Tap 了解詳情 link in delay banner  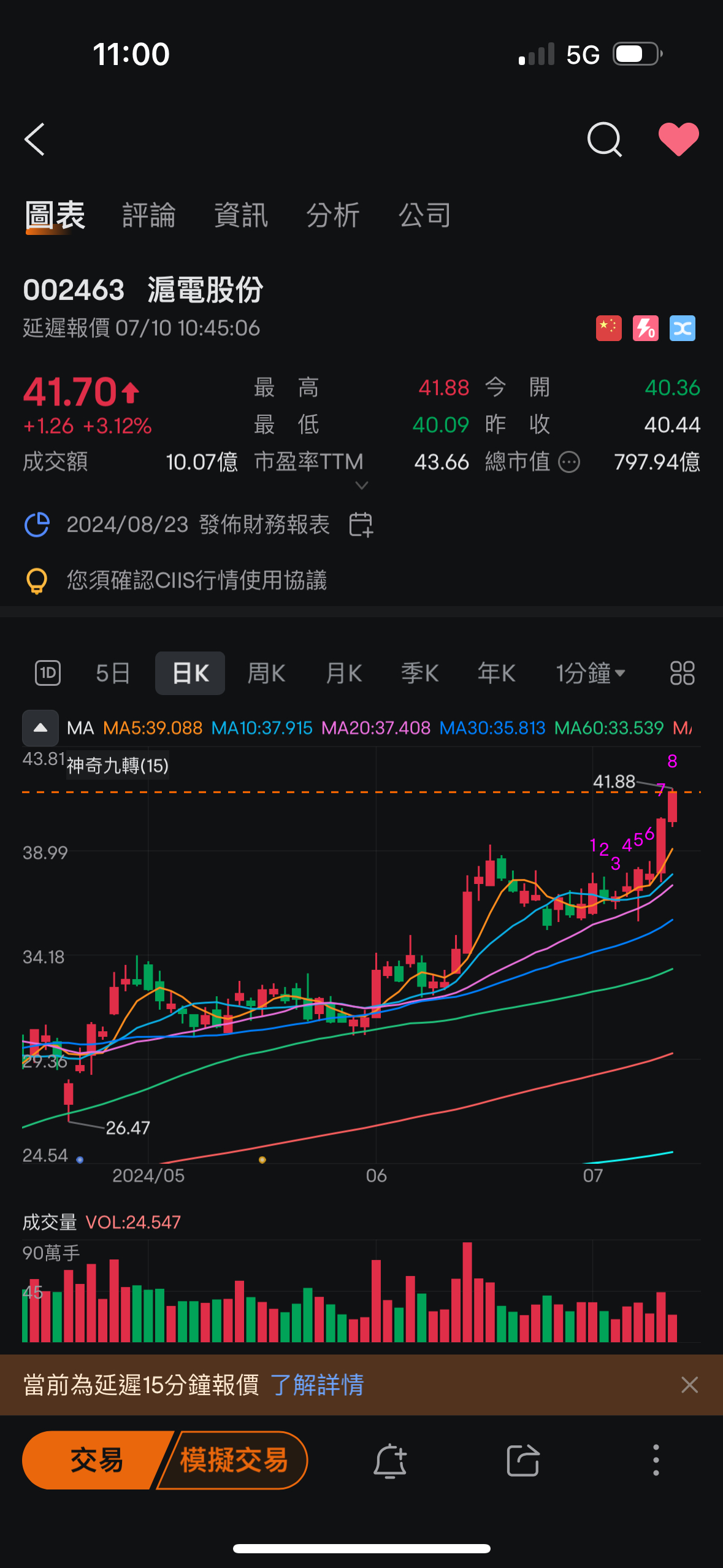click(x=317, y=1385)
